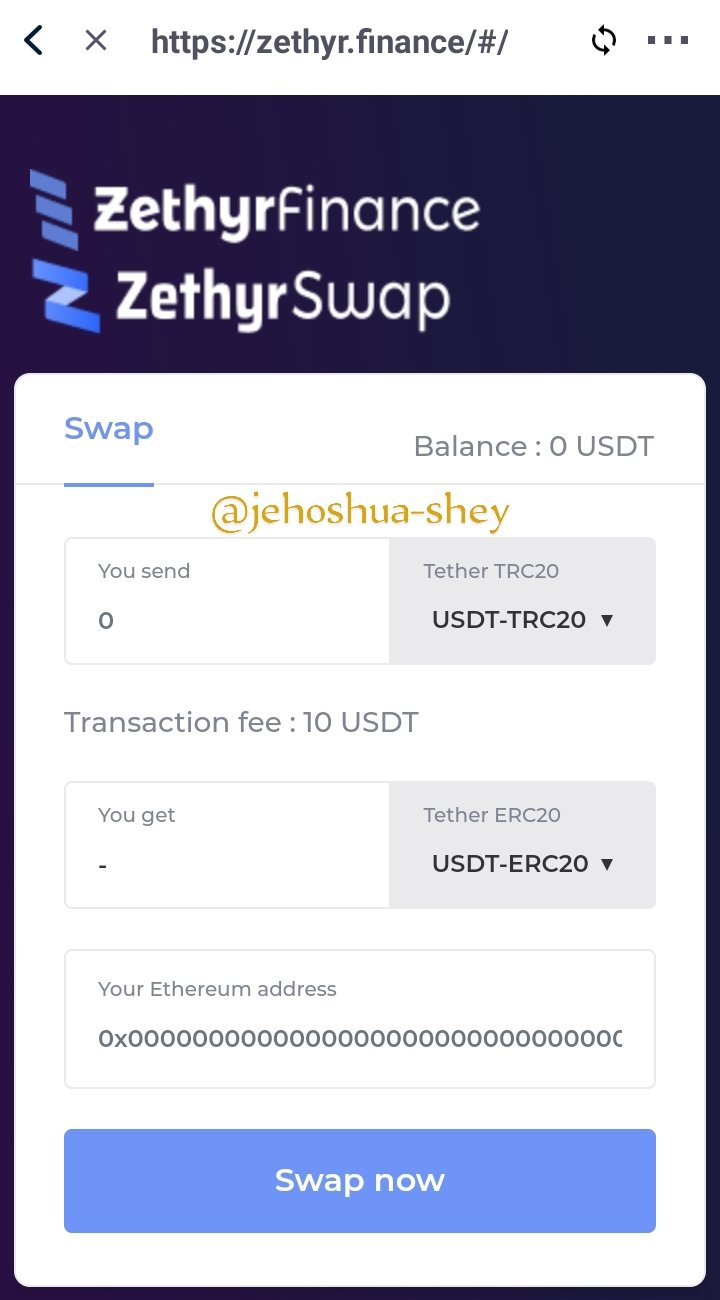This screenshot has height=1300, width=720.
Task: Select the Swap tab
Action: pos(109,429)
